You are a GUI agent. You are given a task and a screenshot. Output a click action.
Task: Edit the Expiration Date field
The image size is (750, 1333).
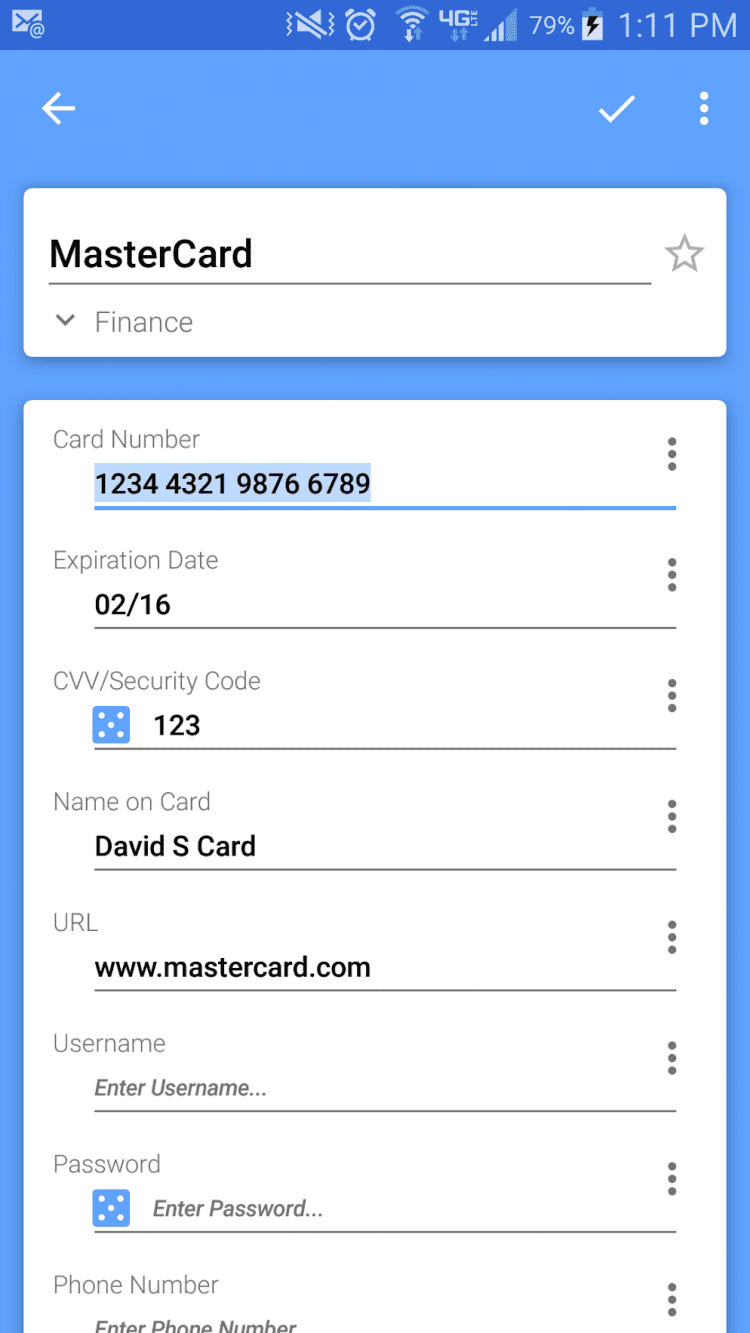[x=385, y=605]
